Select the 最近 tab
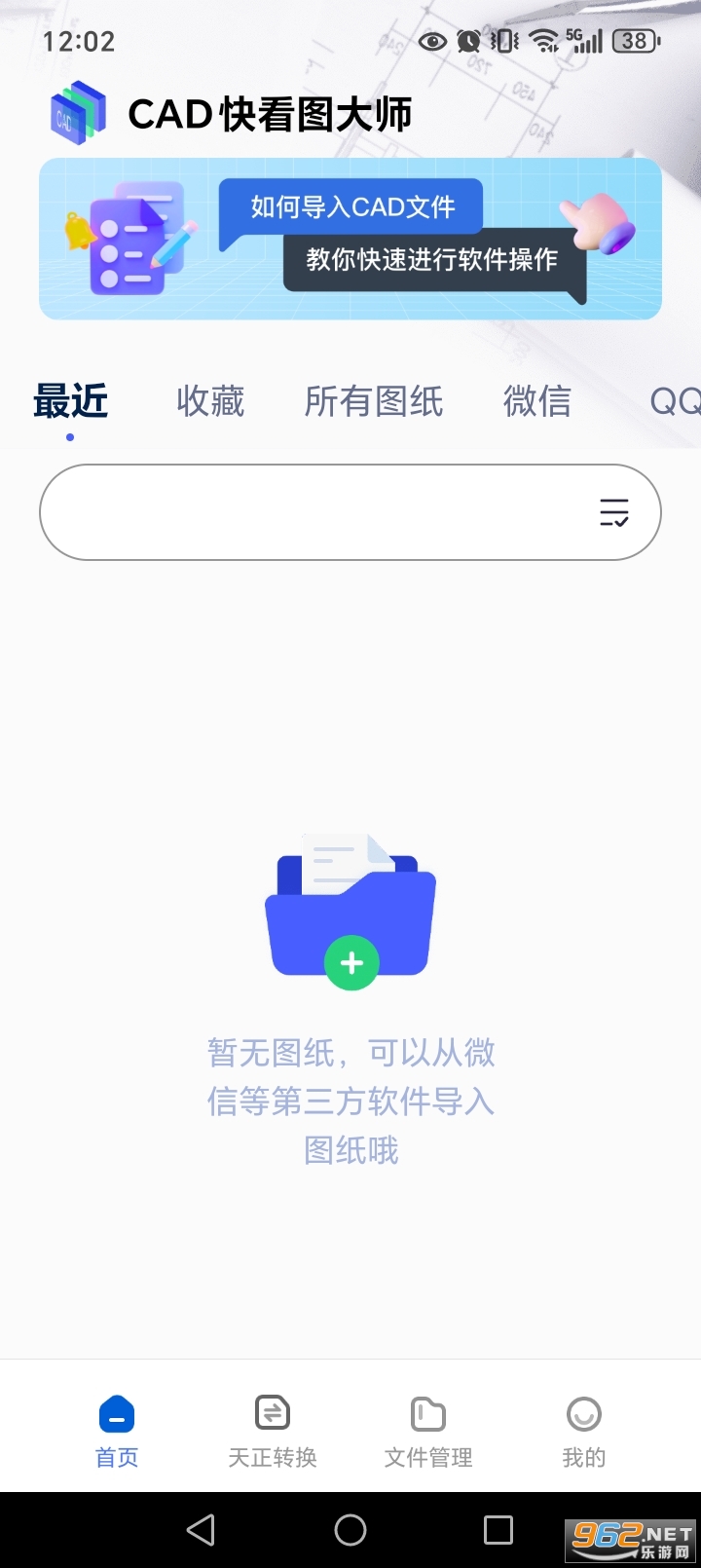This screenshot has width=701, height=1568. pyautogui.click(x=71, y=401)
